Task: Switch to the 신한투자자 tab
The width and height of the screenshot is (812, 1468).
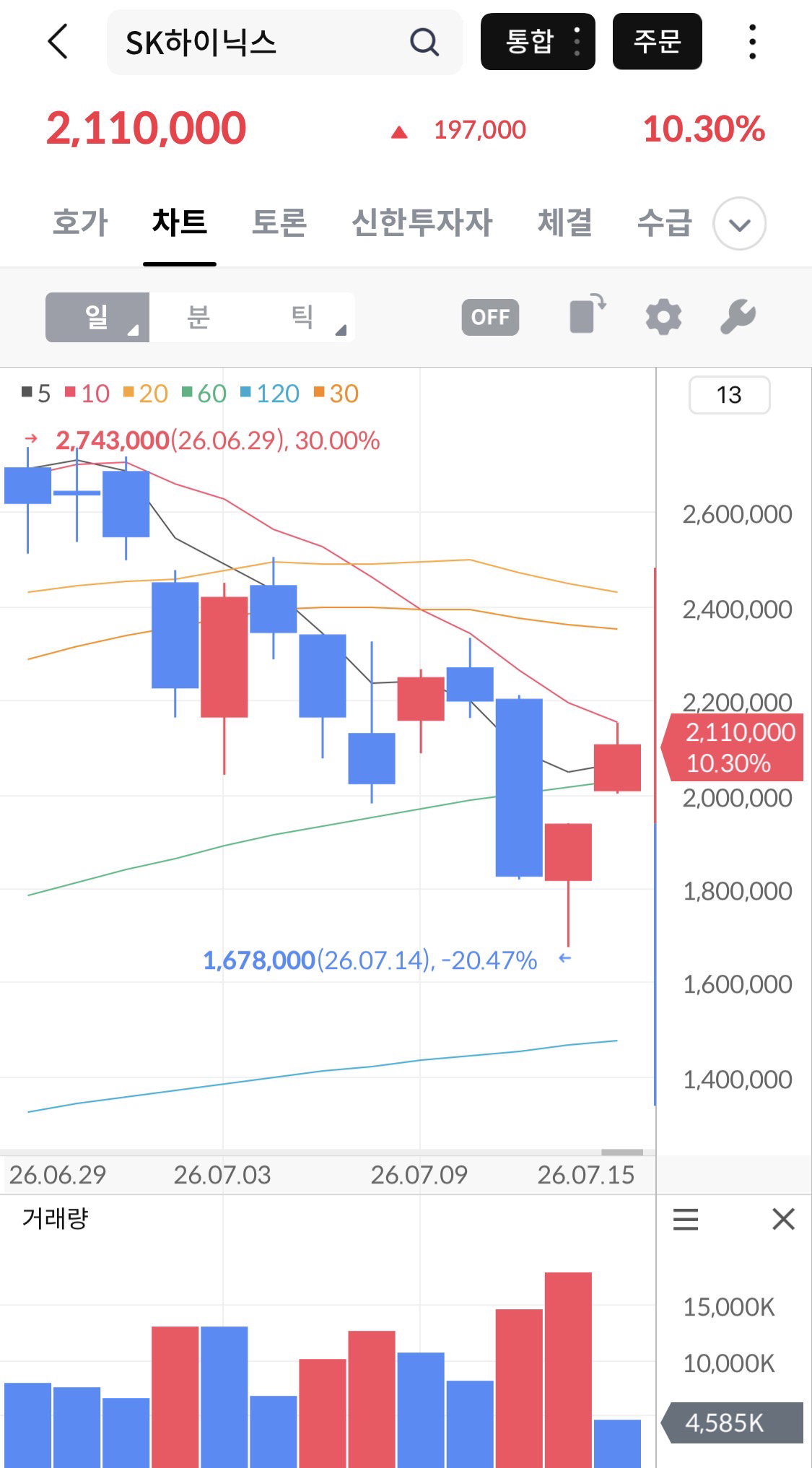Action: coord(422,222)
